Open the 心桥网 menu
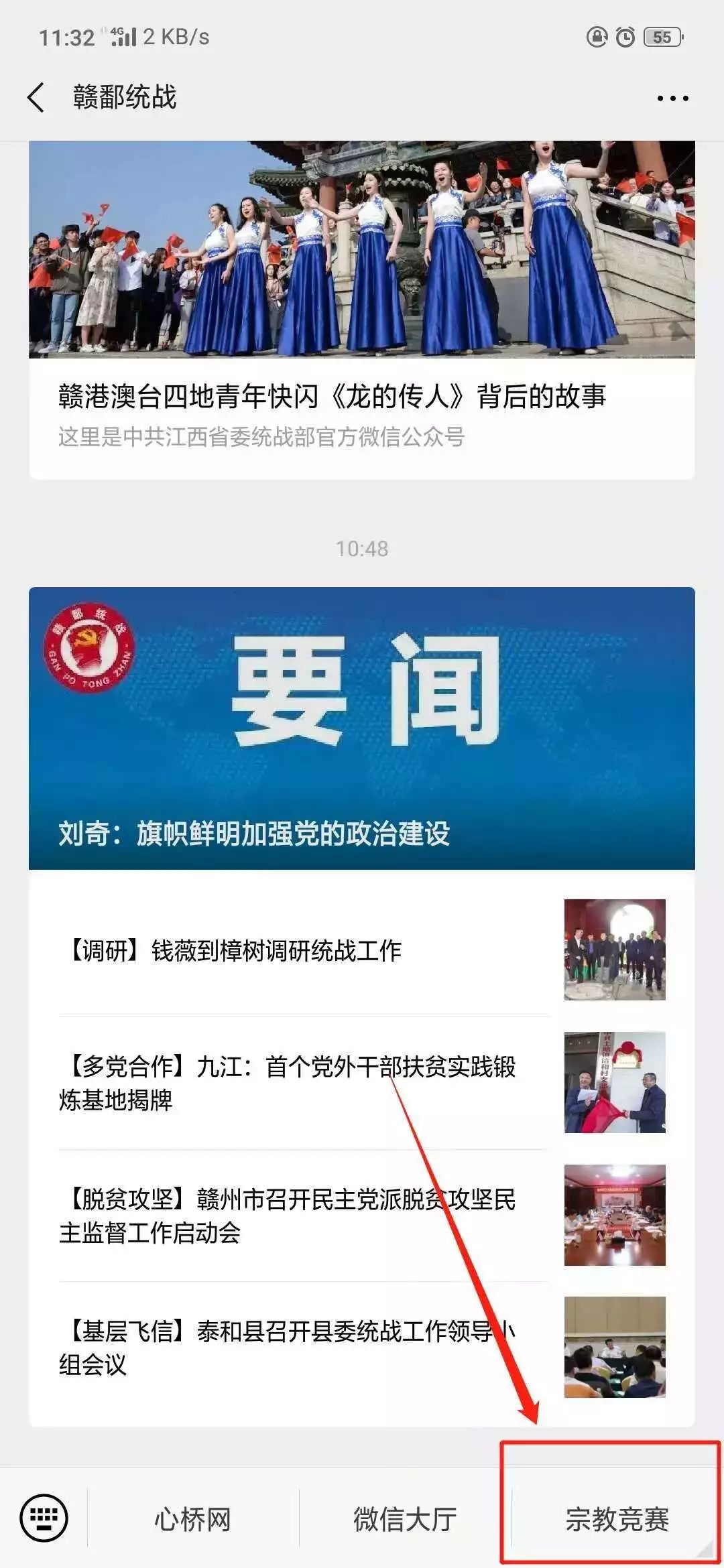The width and height of the screenshot is (724, 1568). [x=193, y=1518]
